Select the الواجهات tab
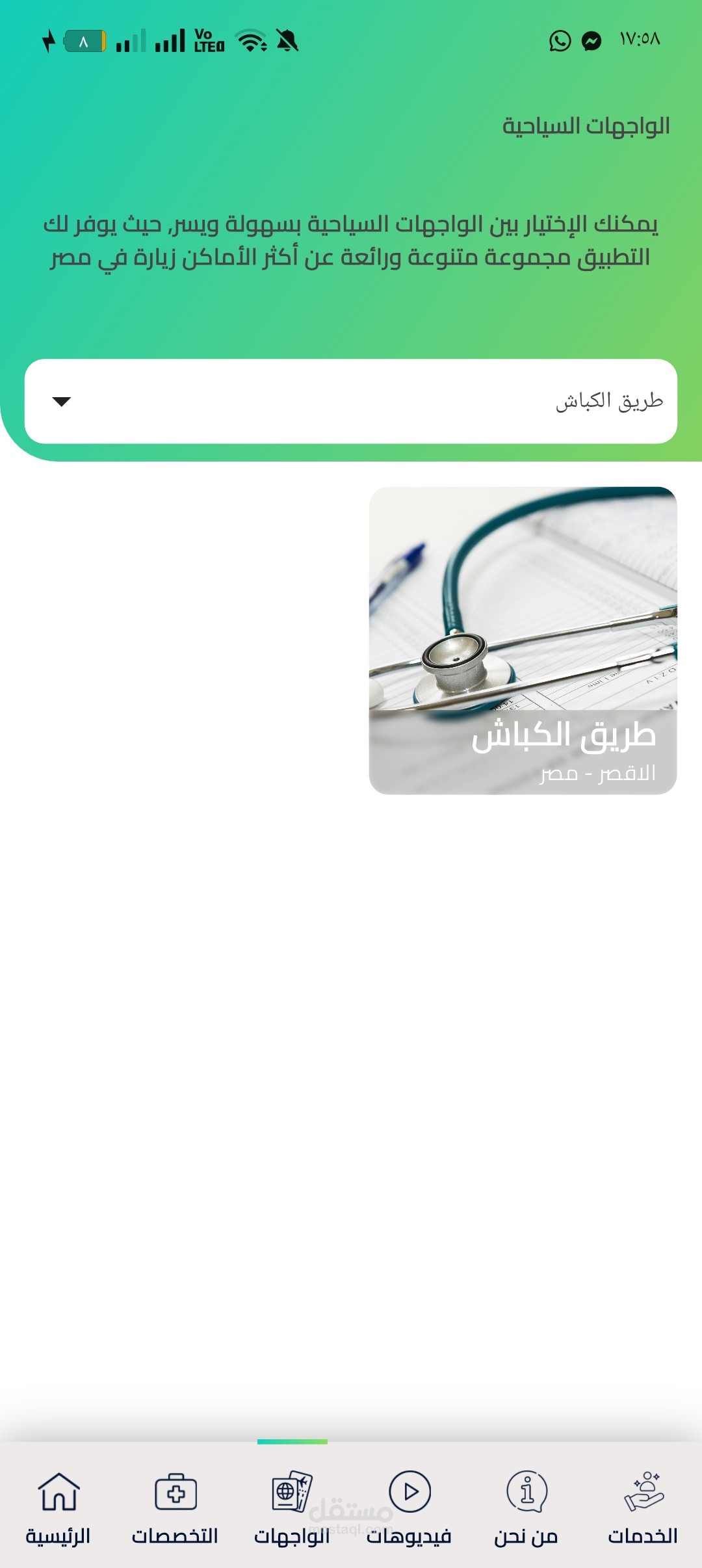The width and height of the screenshot is (702, 1568). tap(292, 1508)
